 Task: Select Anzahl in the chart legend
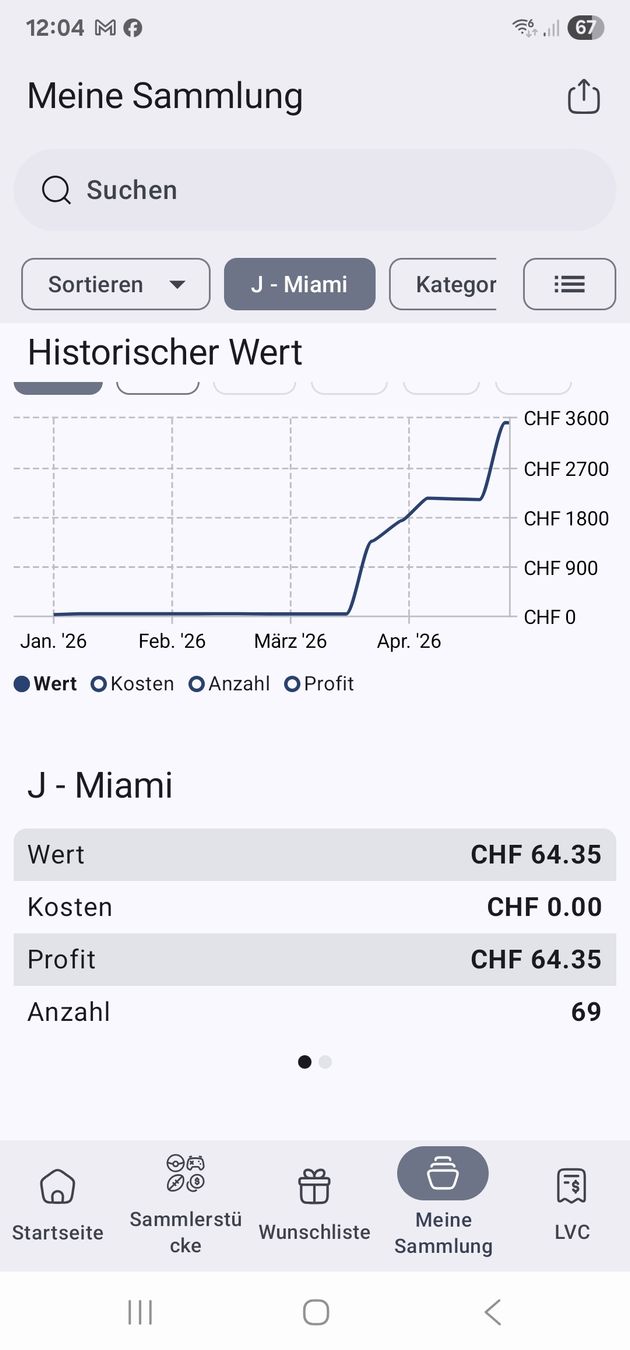coord(230,684)
